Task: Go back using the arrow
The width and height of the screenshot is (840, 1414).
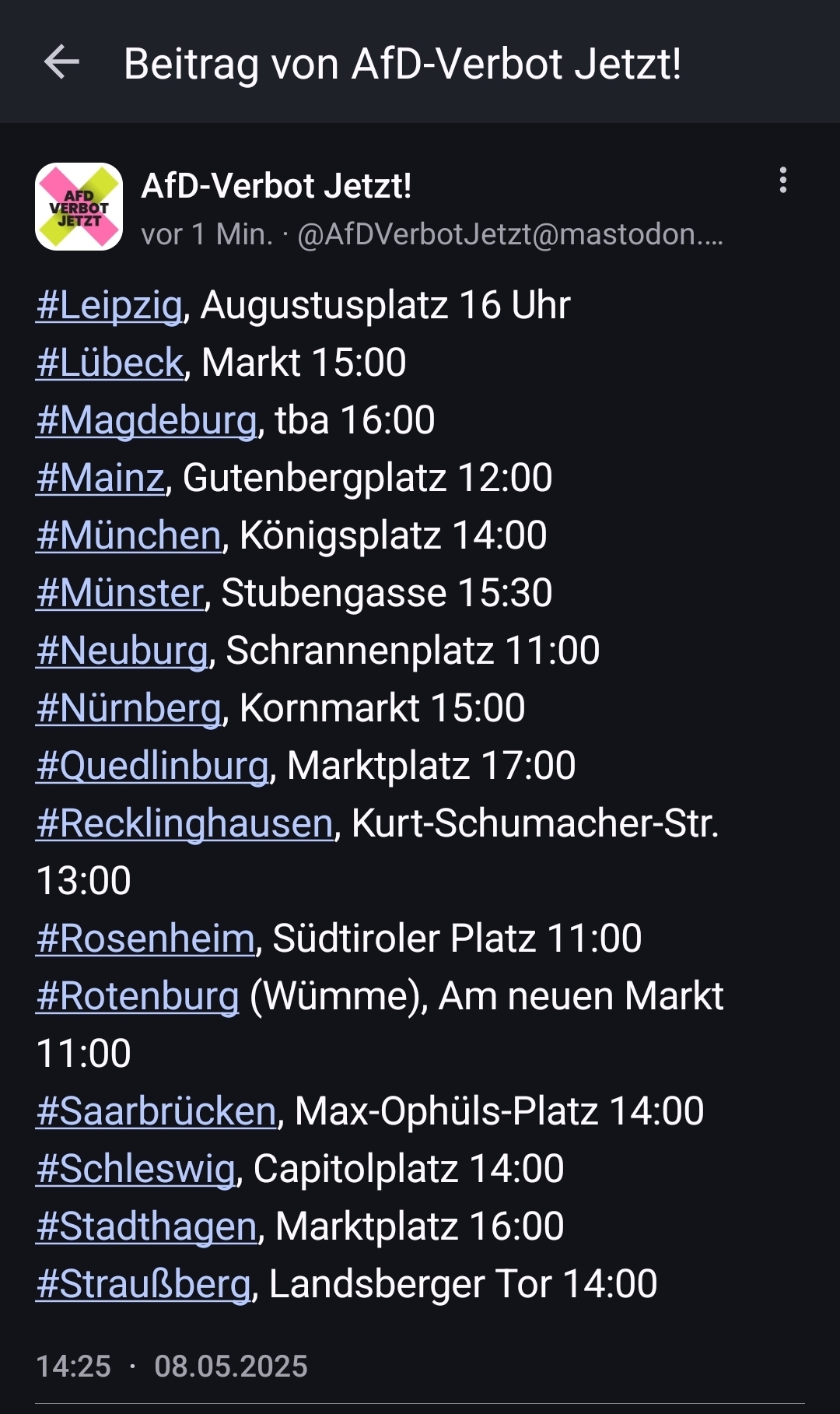Action: 62,62
